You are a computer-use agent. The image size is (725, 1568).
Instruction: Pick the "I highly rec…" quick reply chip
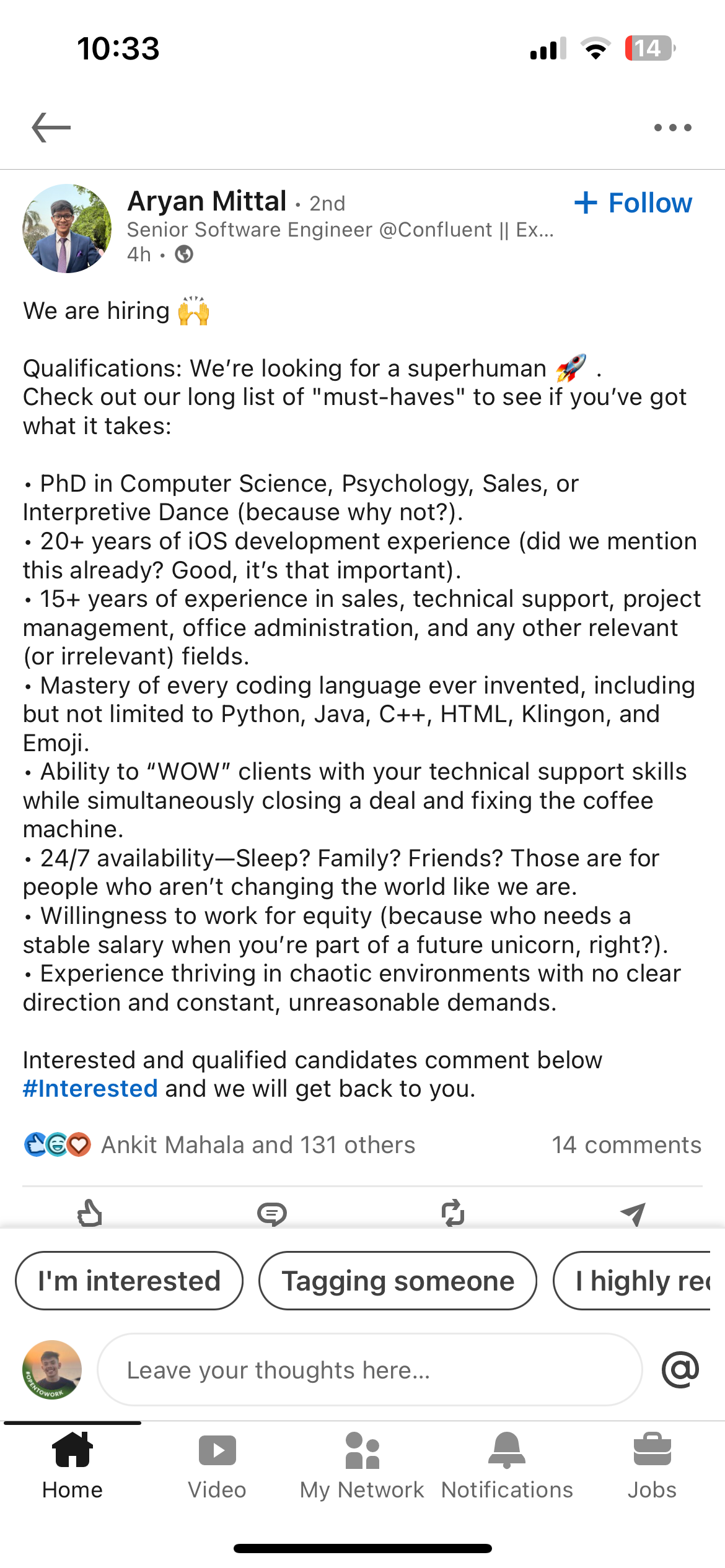638,1281
